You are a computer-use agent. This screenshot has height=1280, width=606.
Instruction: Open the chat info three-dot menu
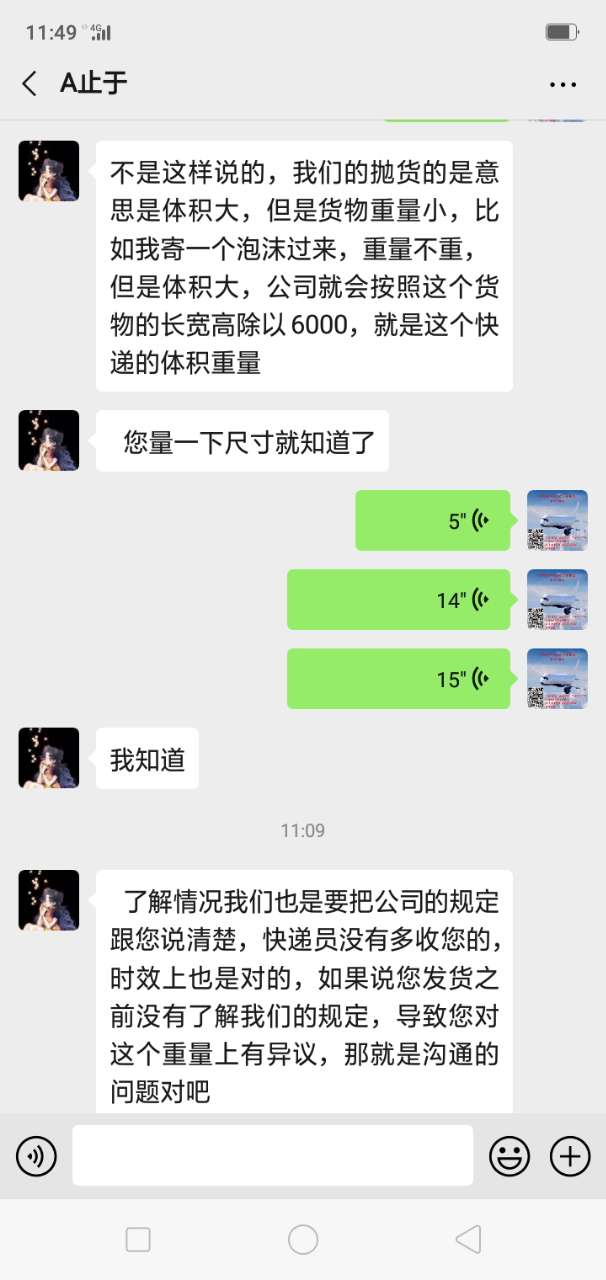coord(563,85)
